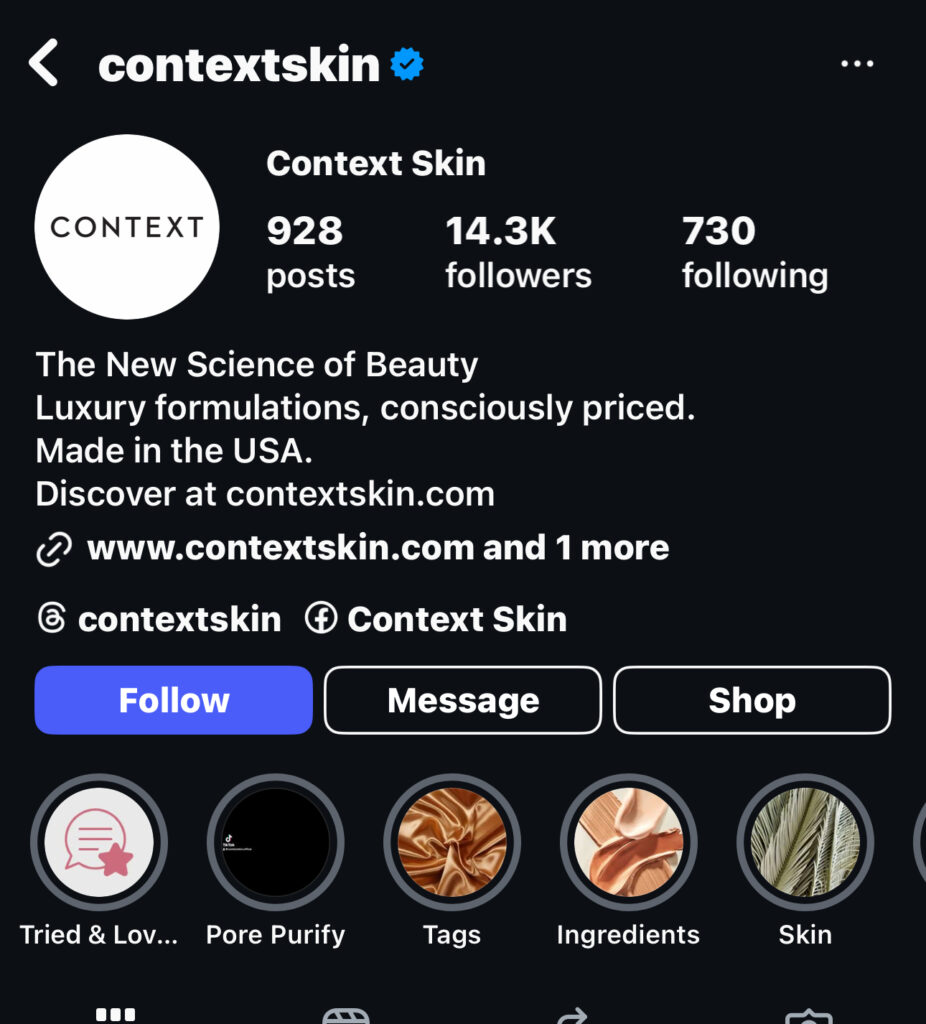
Task: Message Context Skin
Action: 463,700
